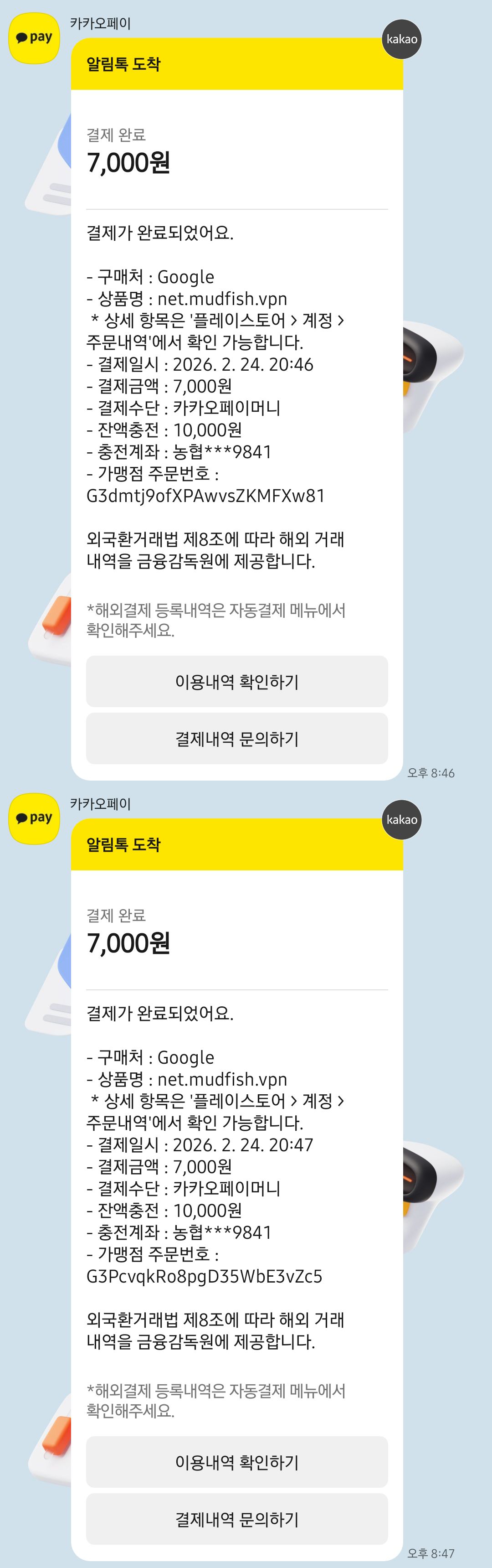Select 결제내역 문의하기 in the 20:47 payment message
Screen dimensions: 492x1568
[x=236, y=1519]
